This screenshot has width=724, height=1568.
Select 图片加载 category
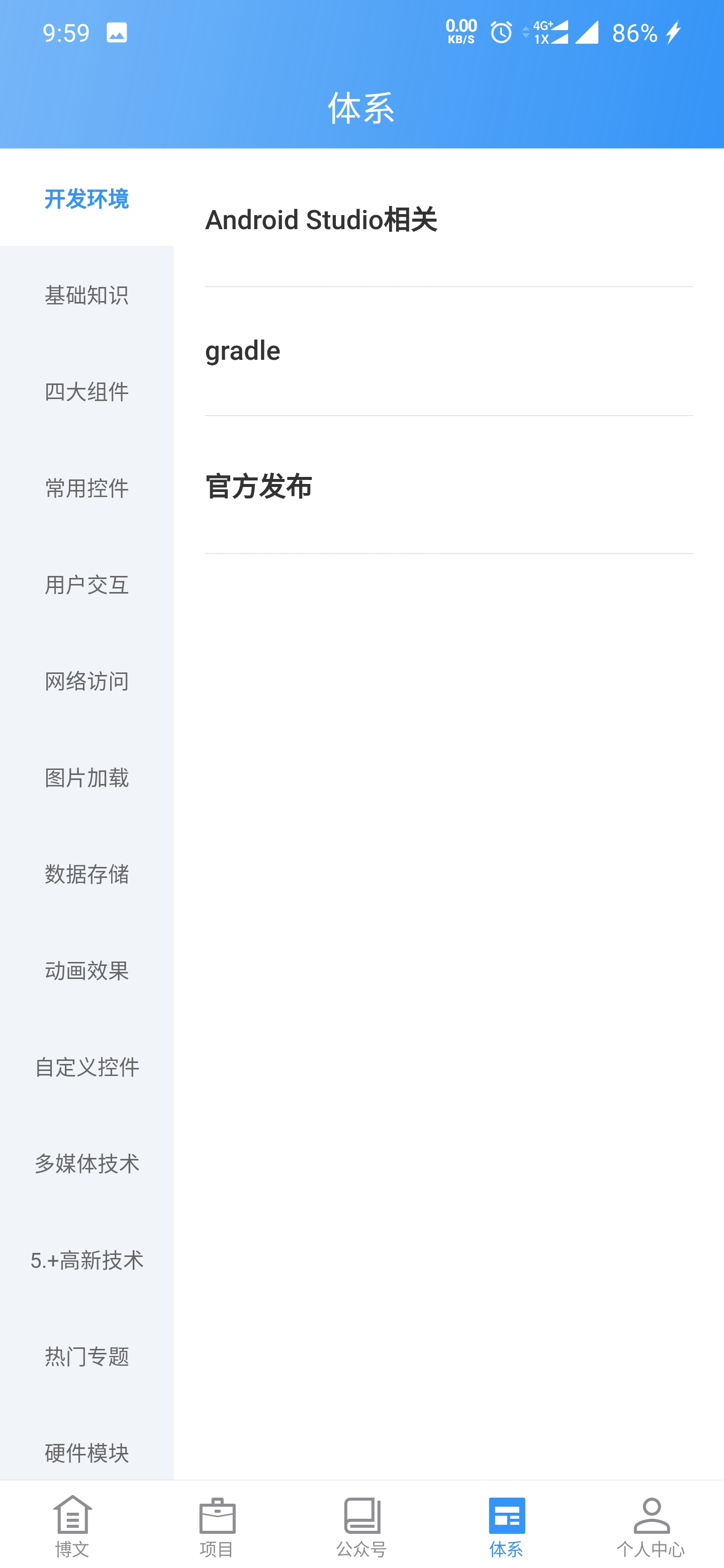pos(86,777)
